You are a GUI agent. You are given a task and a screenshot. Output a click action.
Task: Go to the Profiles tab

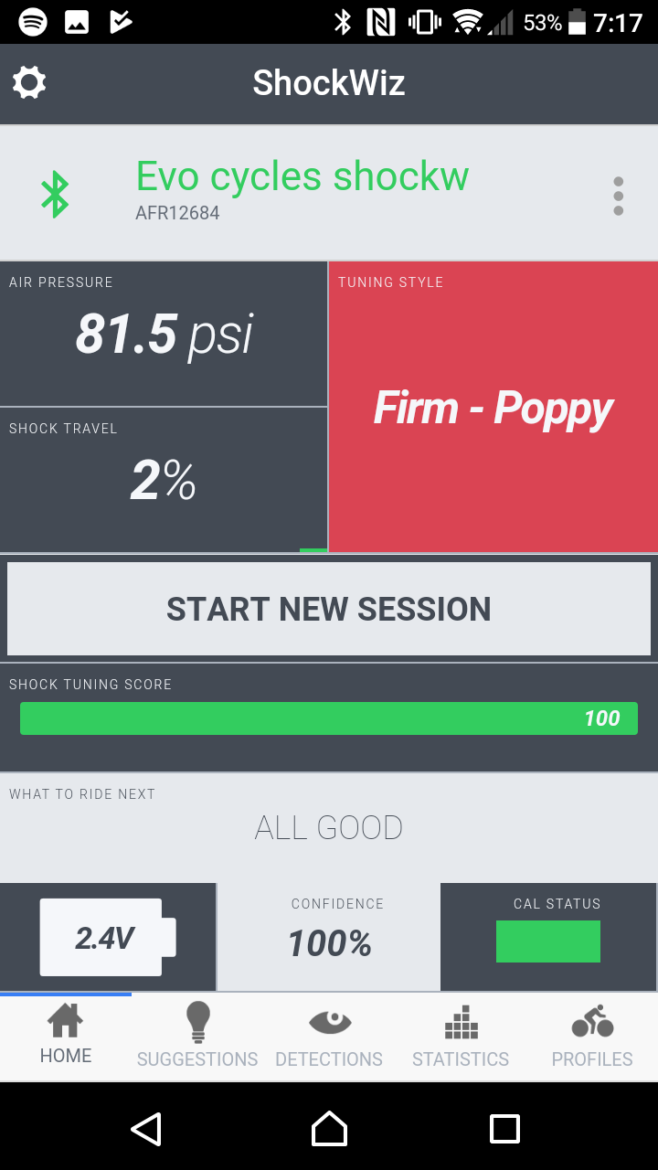(592, 1036)
